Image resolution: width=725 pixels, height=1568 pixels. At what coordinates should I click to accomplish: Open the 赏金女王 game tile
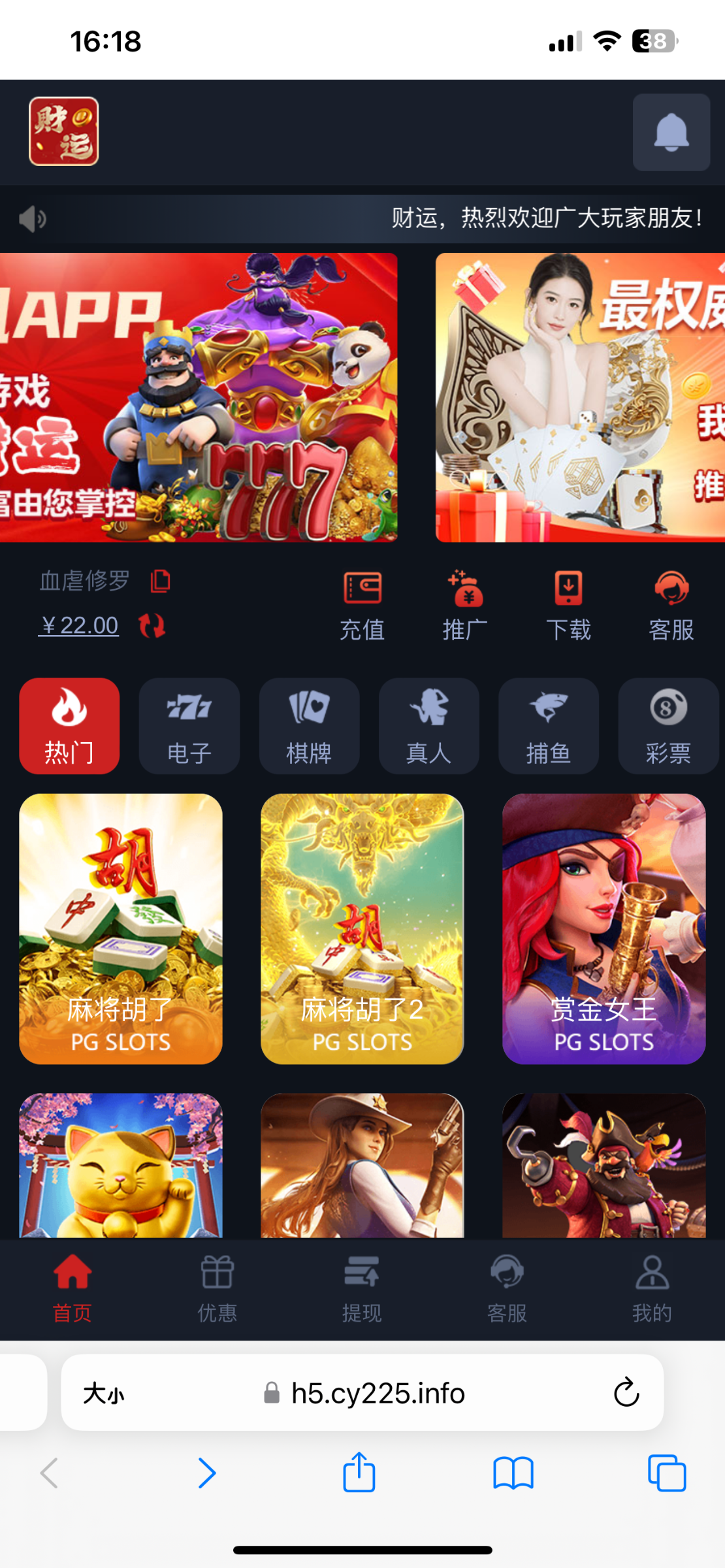tap(604, 928)
